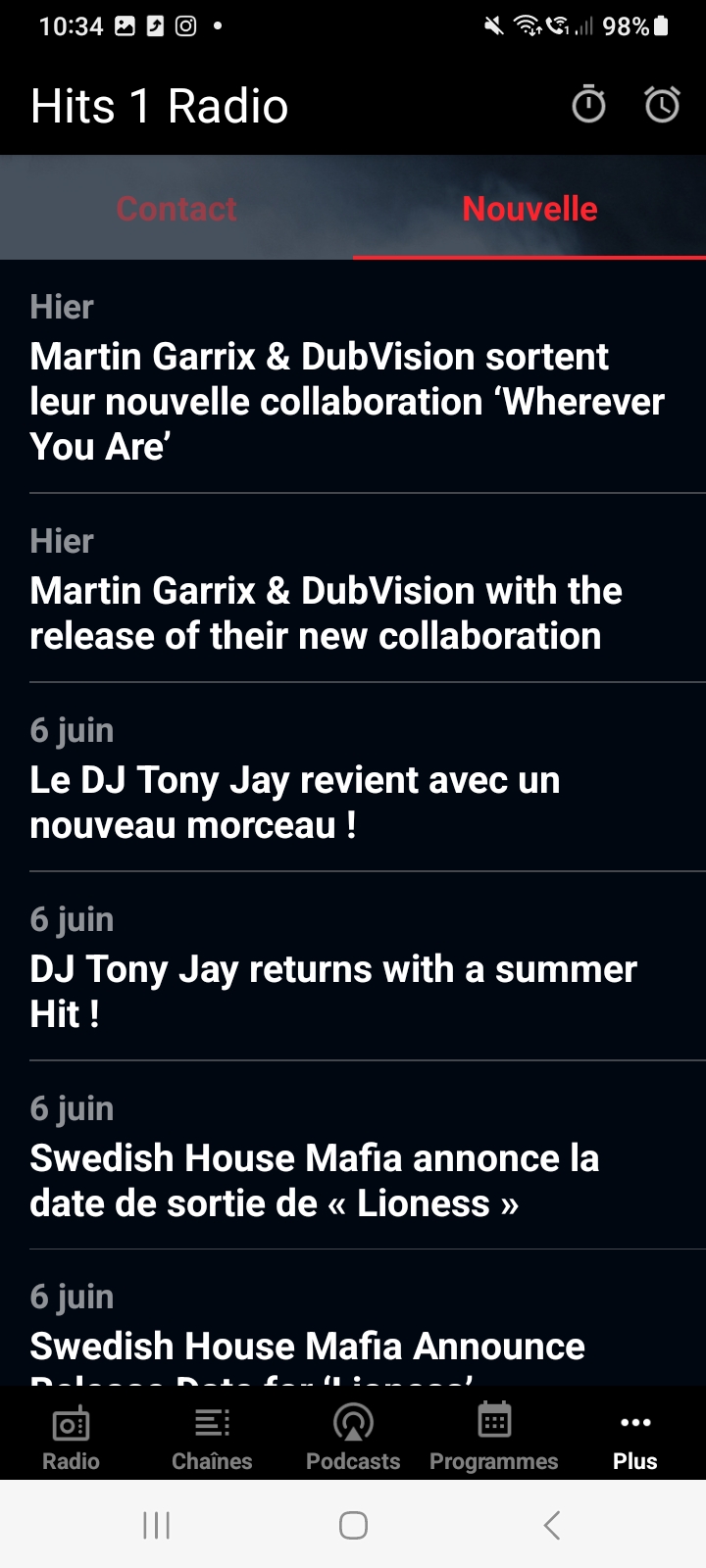
Task: Open the Chaînes tab
Action: (x=212, y=1437)
